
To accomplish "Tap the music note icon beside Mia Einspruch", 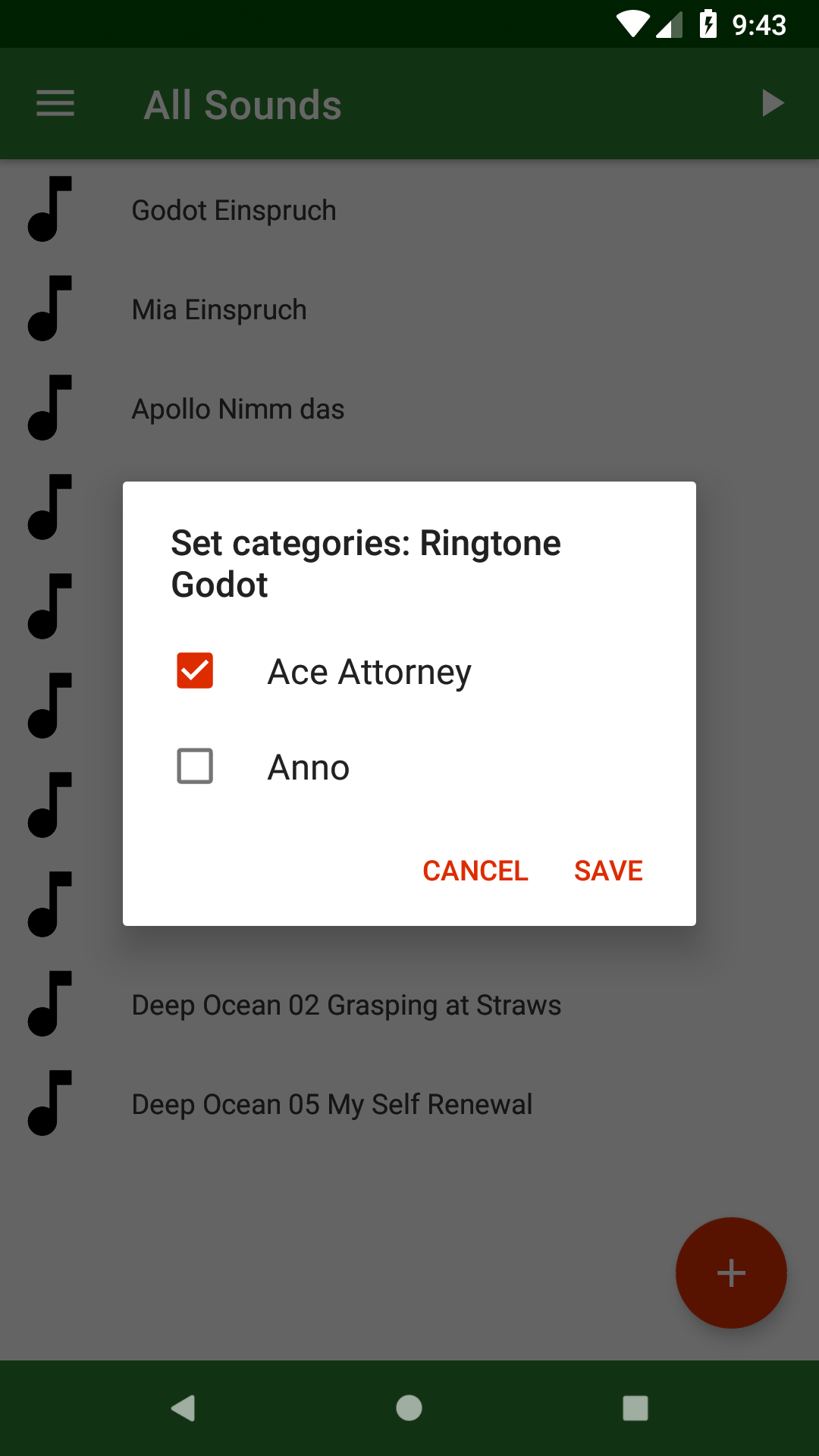I will (50, 309).
